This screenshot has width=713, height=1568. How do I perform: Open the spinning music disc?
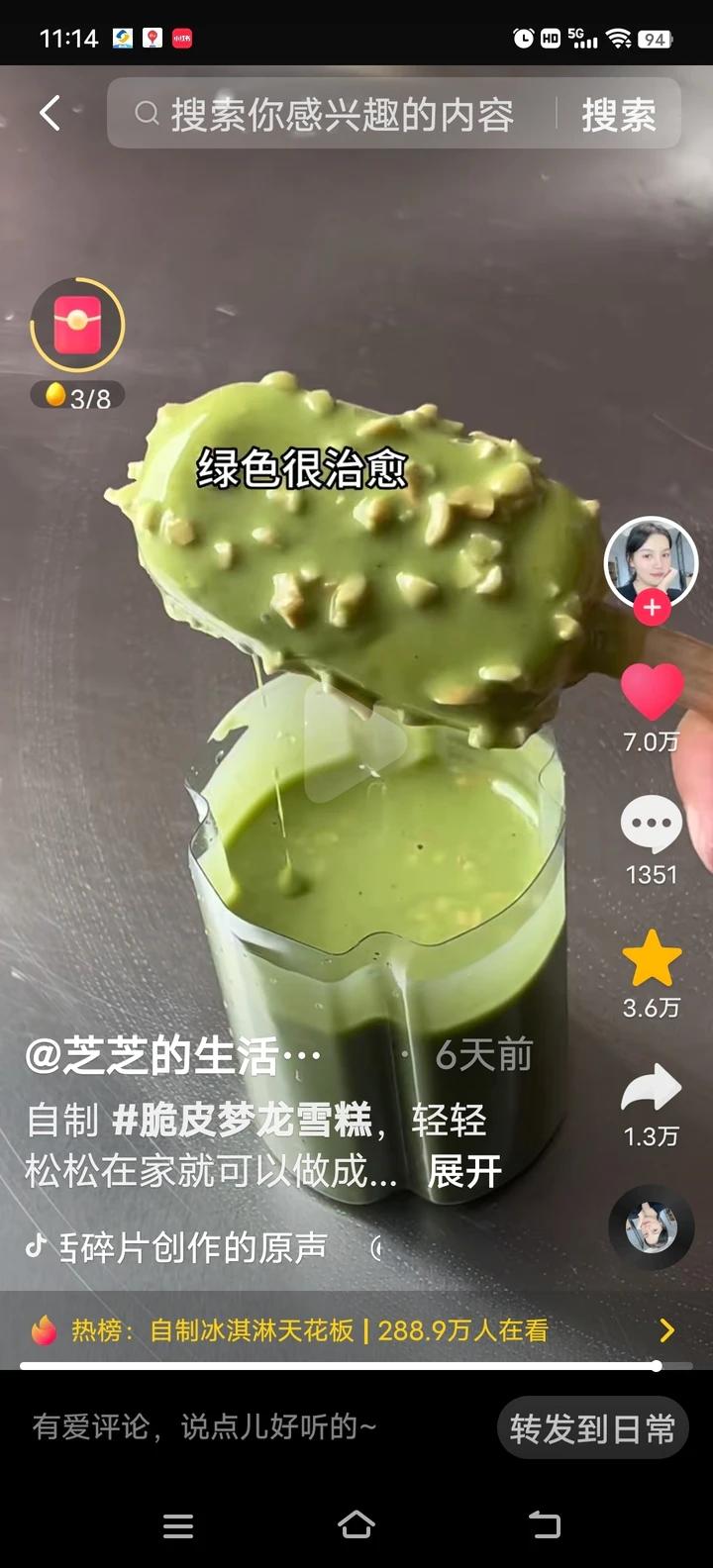point(651,1227)
